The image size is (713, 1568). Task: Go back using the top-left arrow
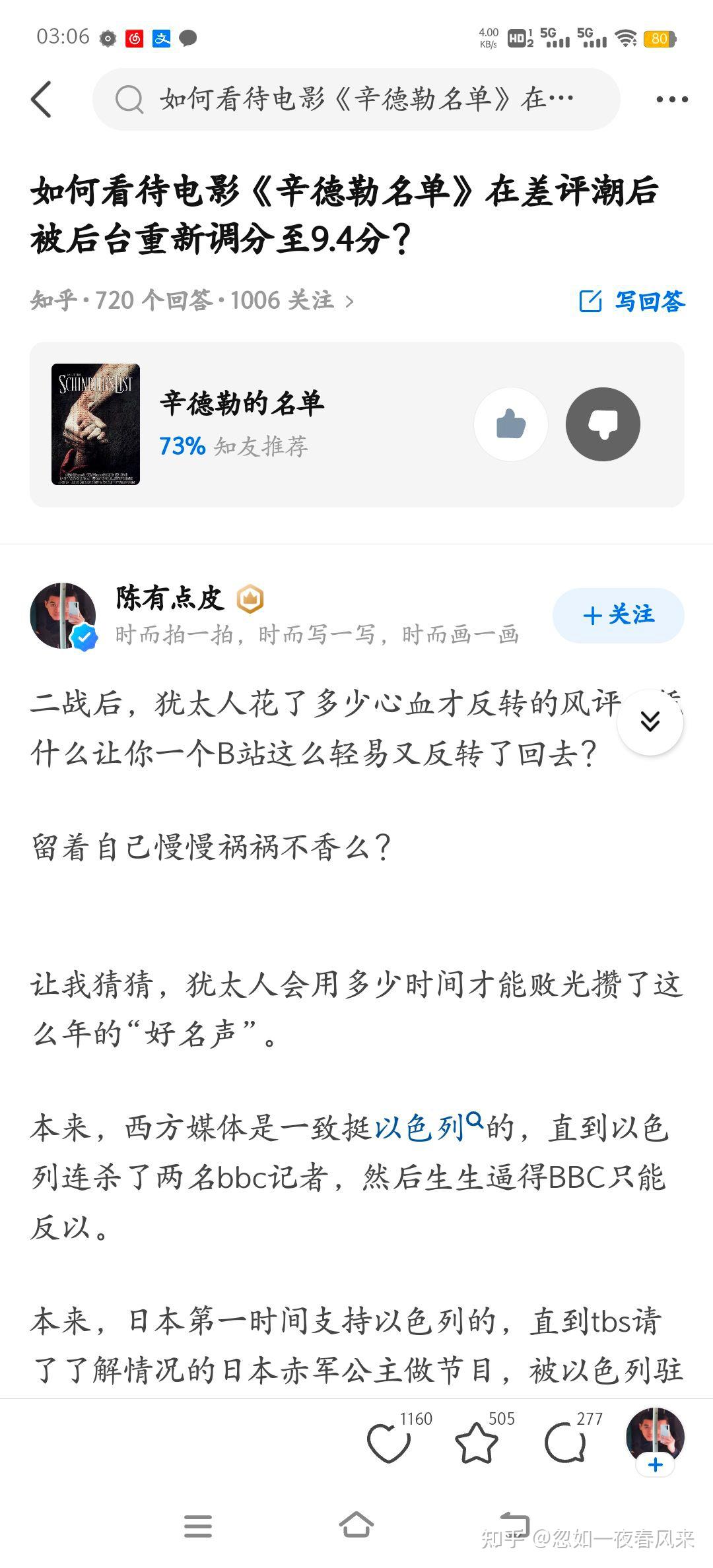pos(42,100)
